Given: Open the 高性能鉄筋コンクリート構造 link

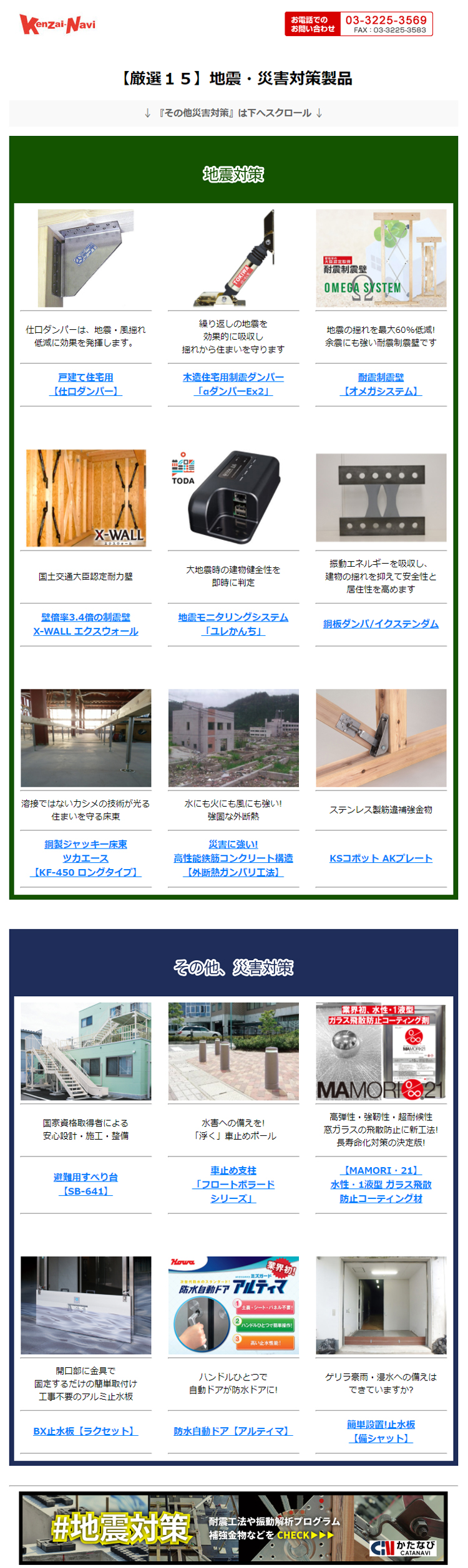Looking at the screenshot, I should pos(233,858).
